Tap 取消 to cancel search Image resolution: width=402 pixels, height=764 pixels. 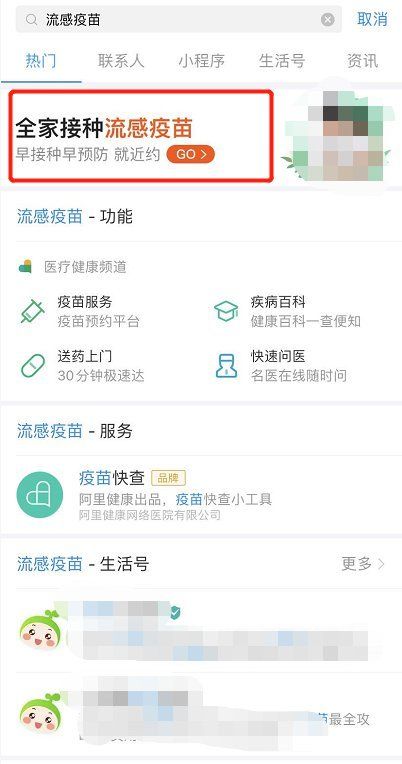pos(372,19)
